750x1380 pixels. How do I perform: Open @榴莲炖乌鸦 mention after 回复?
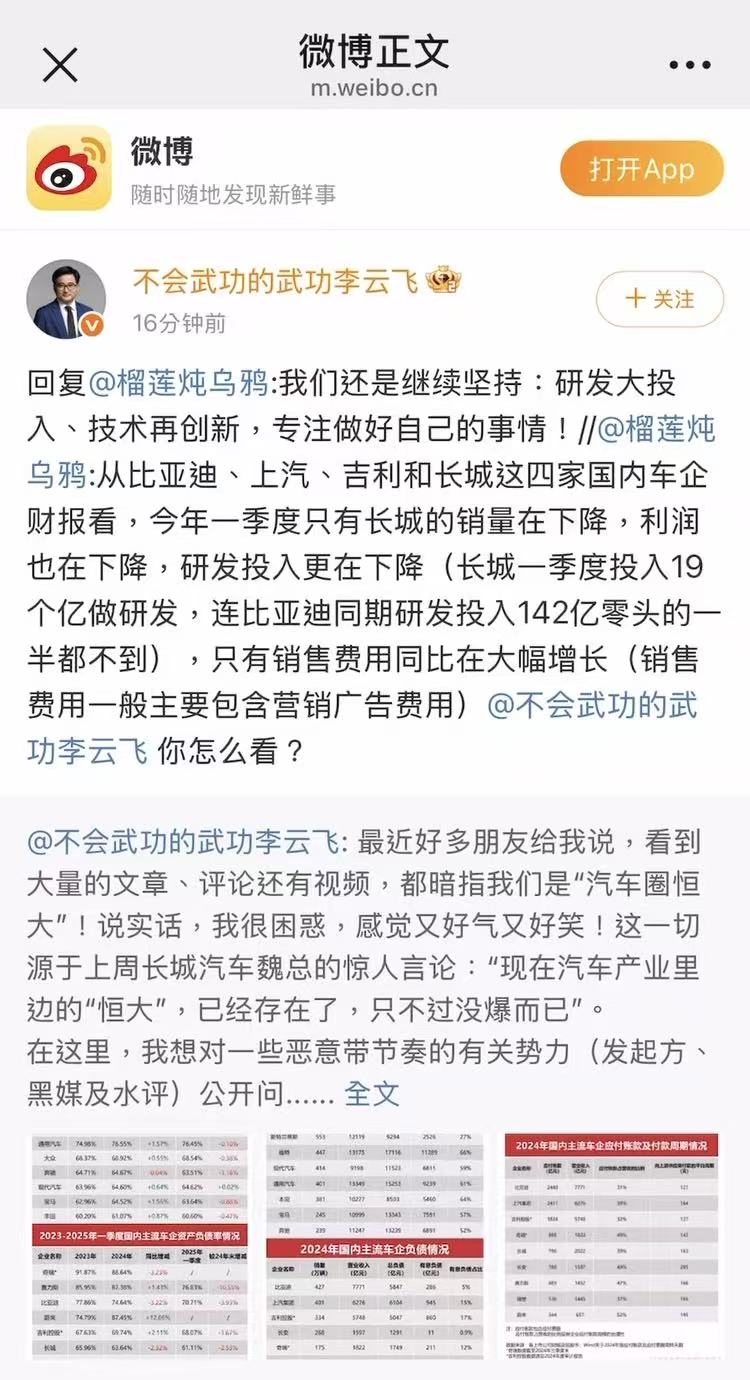(x=180, y=383)
